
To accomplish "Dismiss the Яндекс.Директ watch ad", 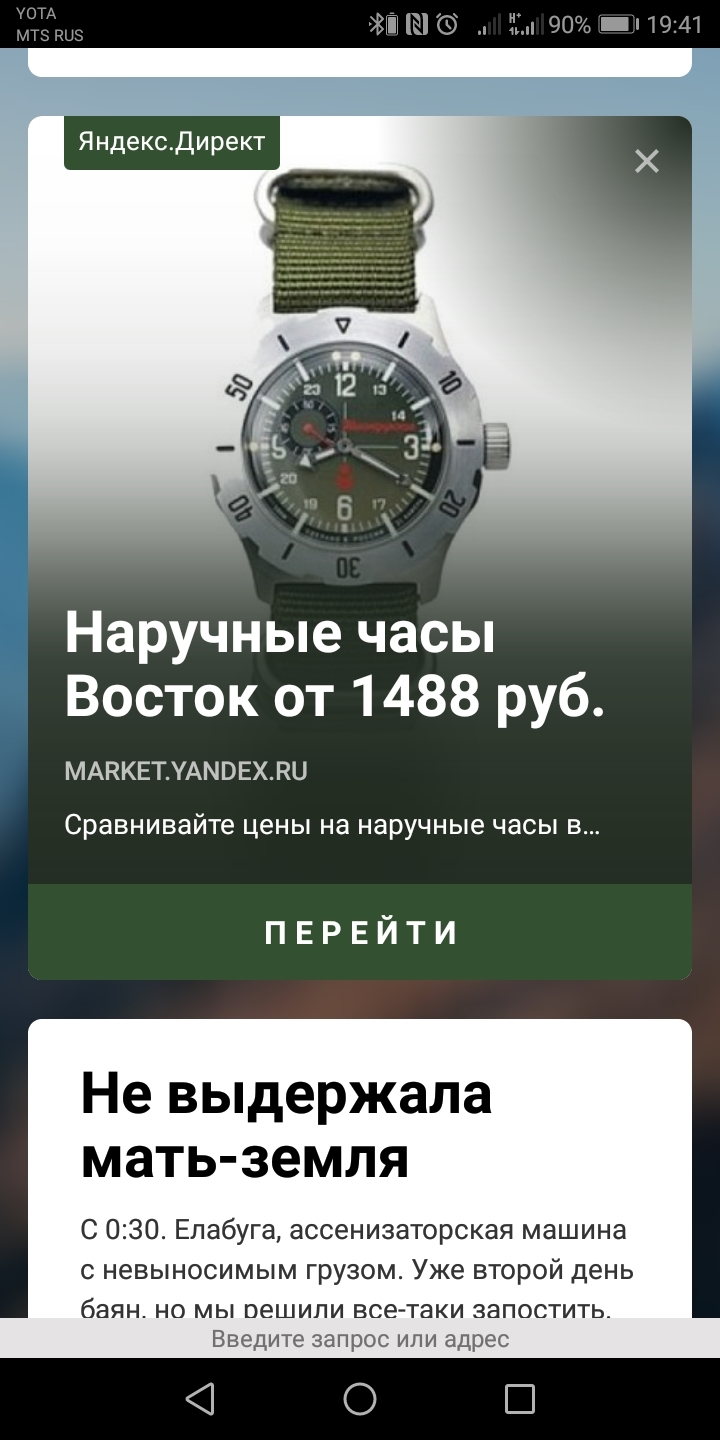I will tap(647, 161).
